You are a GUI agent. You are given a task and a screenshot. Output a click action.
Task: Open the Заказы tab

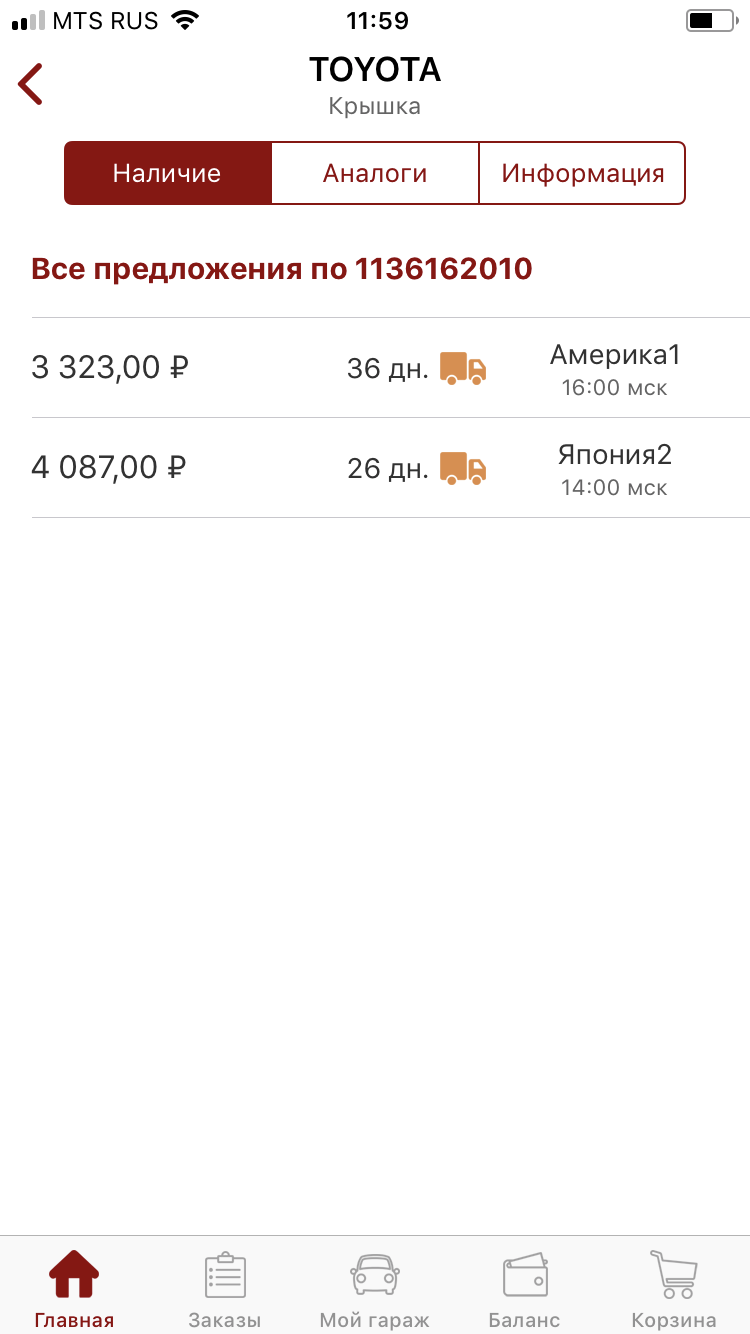click(225, 1289)
